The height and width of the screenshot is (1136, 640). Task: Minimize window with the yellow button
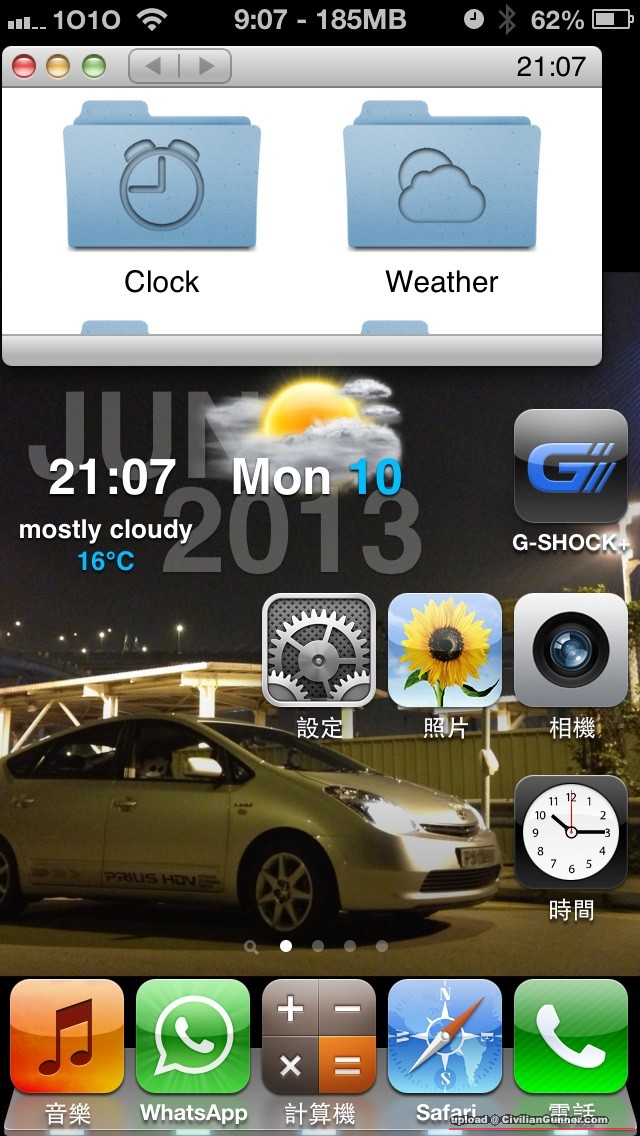[x=58, y=67]
